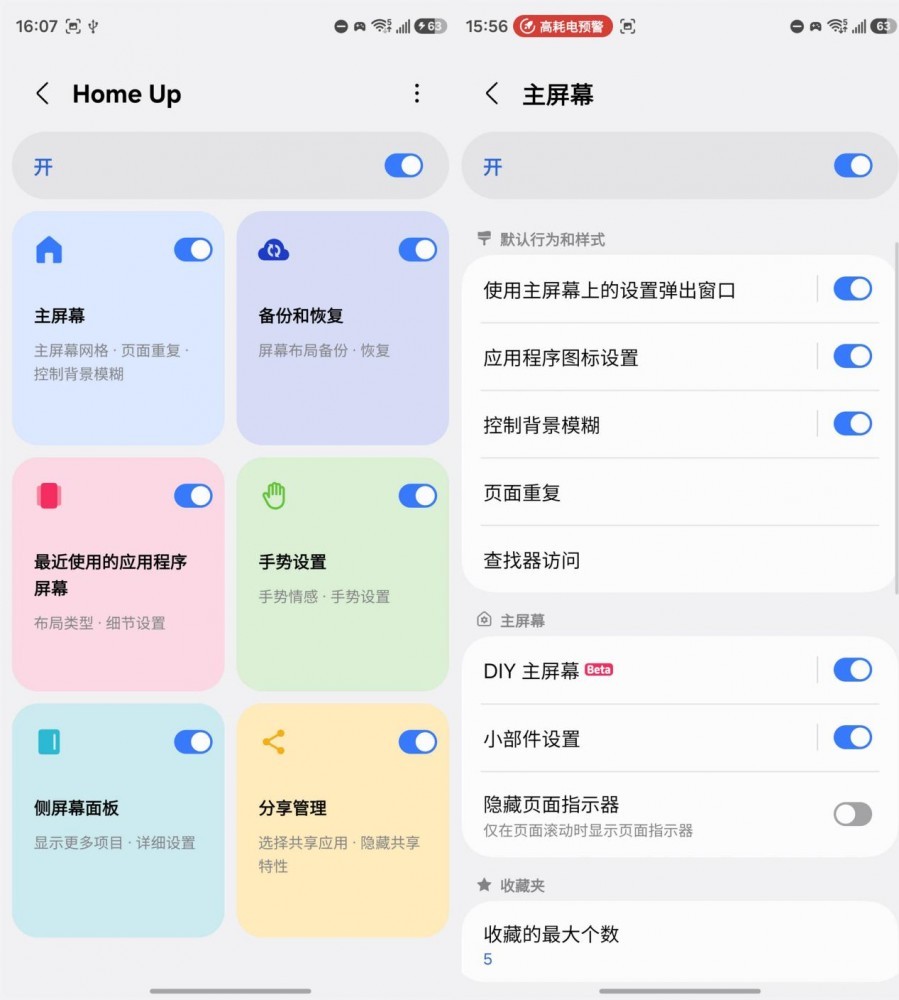Toggle the 手势设置 card switch
This screenshot has width=899, height=1000.
click(x=417, y=496)
